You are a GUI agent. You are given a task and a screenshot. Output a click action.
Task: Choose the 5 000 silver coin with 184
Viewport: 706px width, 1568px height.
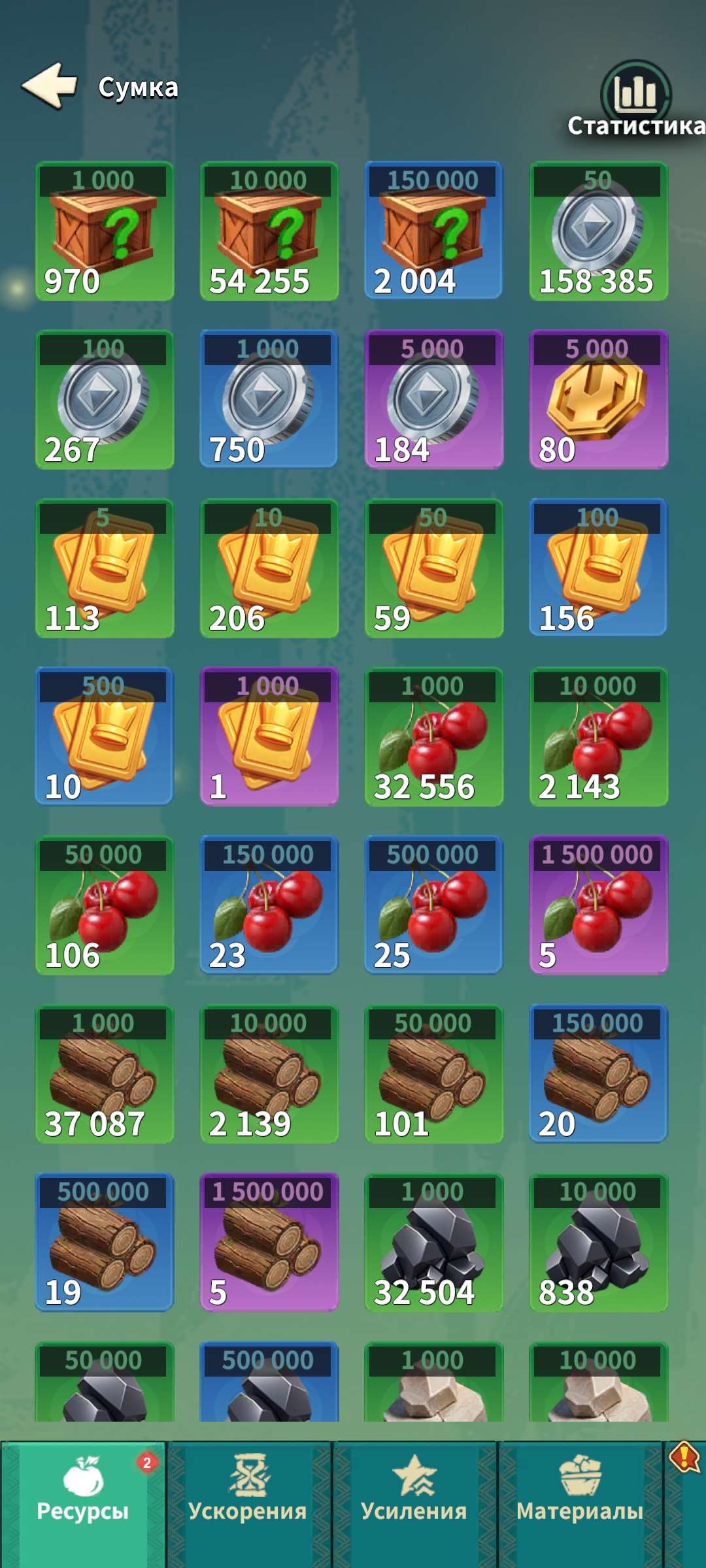433,400
